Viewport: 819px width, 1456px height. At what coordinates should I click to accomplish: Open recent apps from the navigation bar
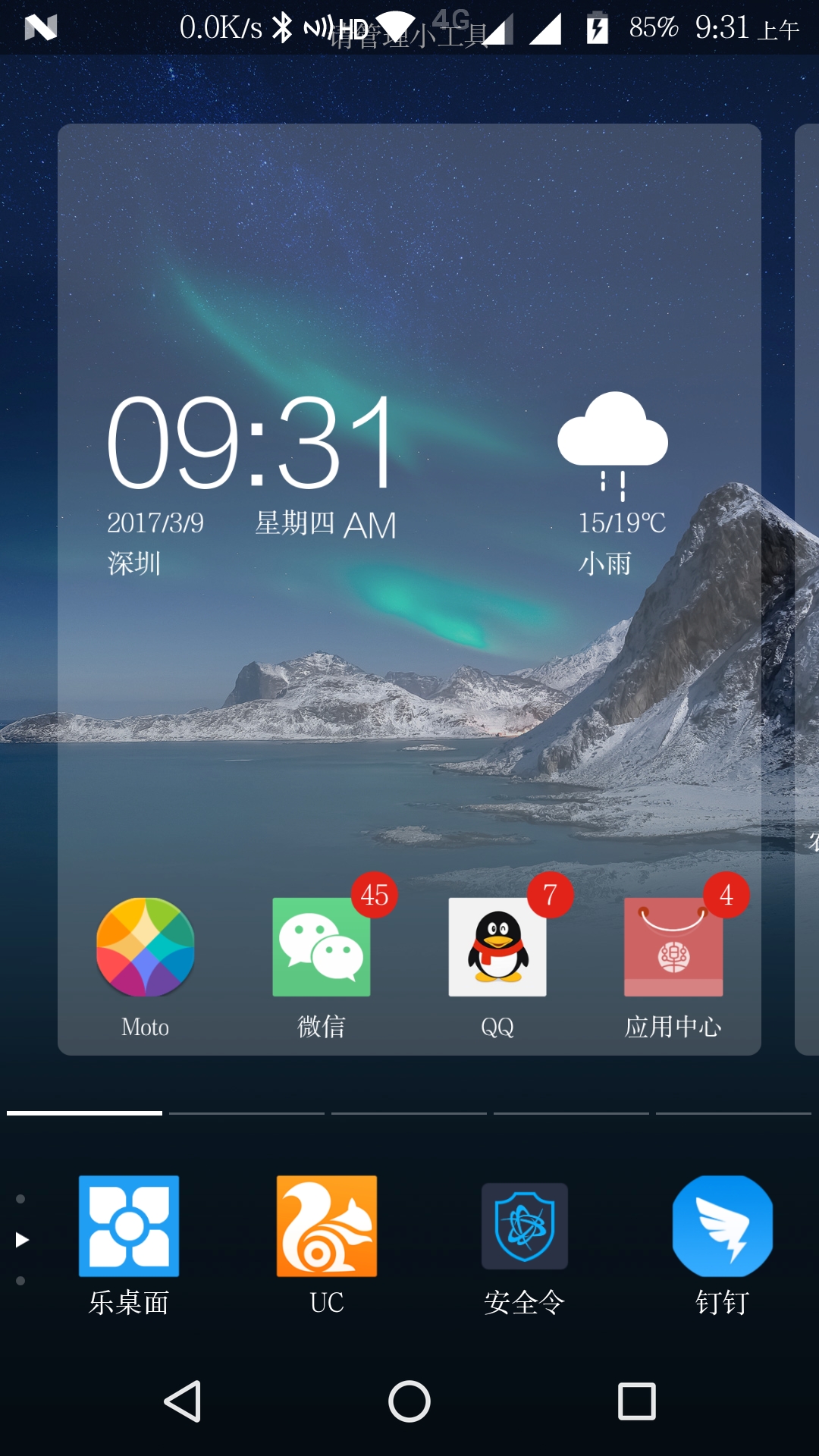pyautogui.click(x=637, y=1401)
